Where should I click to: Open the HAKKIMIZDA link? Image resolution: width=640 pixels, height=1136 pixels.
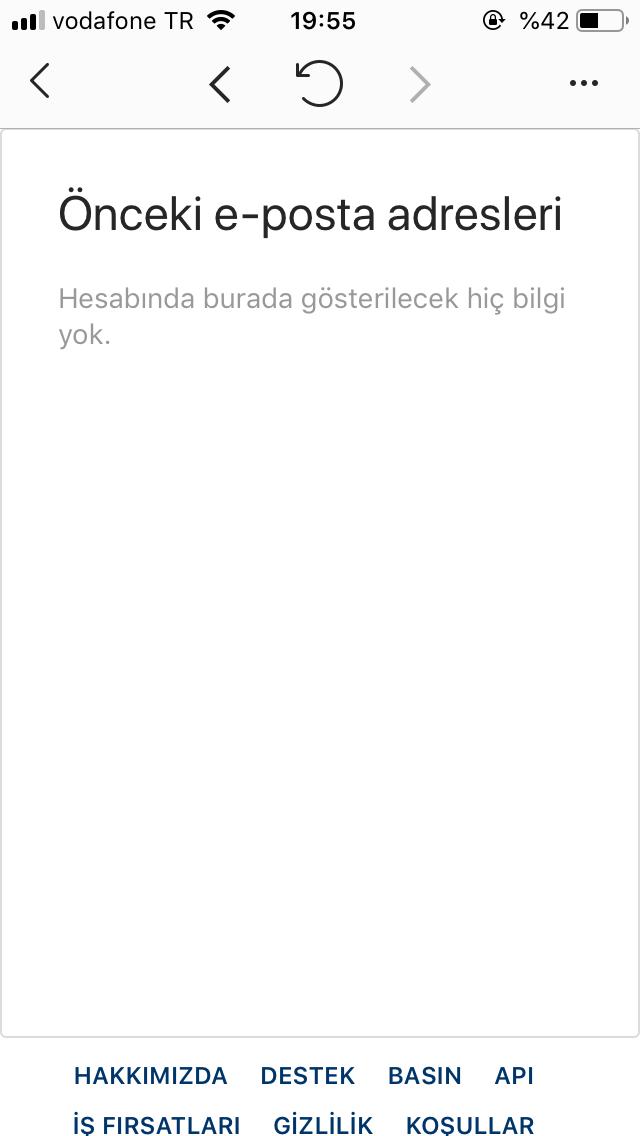151,1076
